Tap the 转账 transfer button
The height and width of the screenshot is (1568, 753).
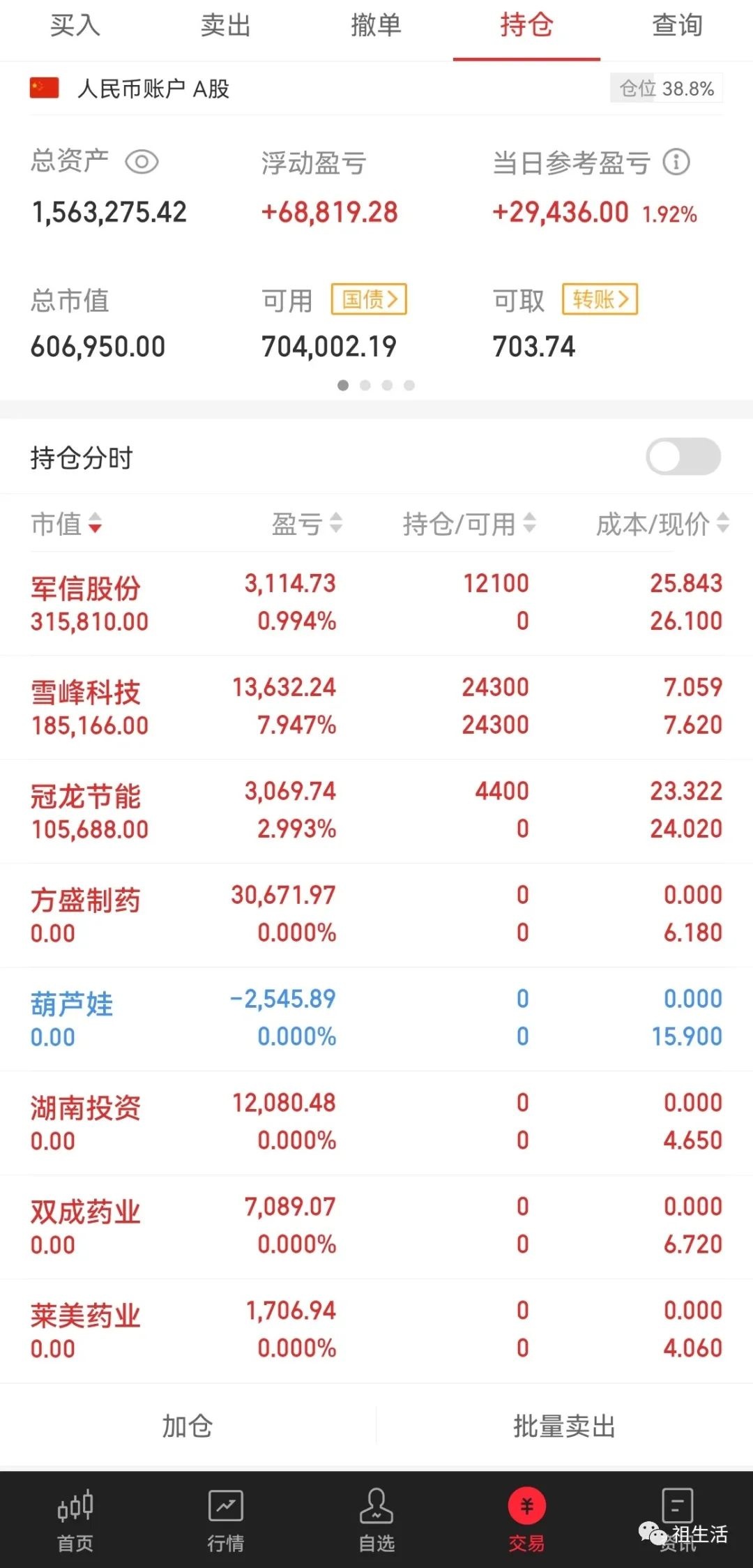pyautogui.click(x=600, y=299)
